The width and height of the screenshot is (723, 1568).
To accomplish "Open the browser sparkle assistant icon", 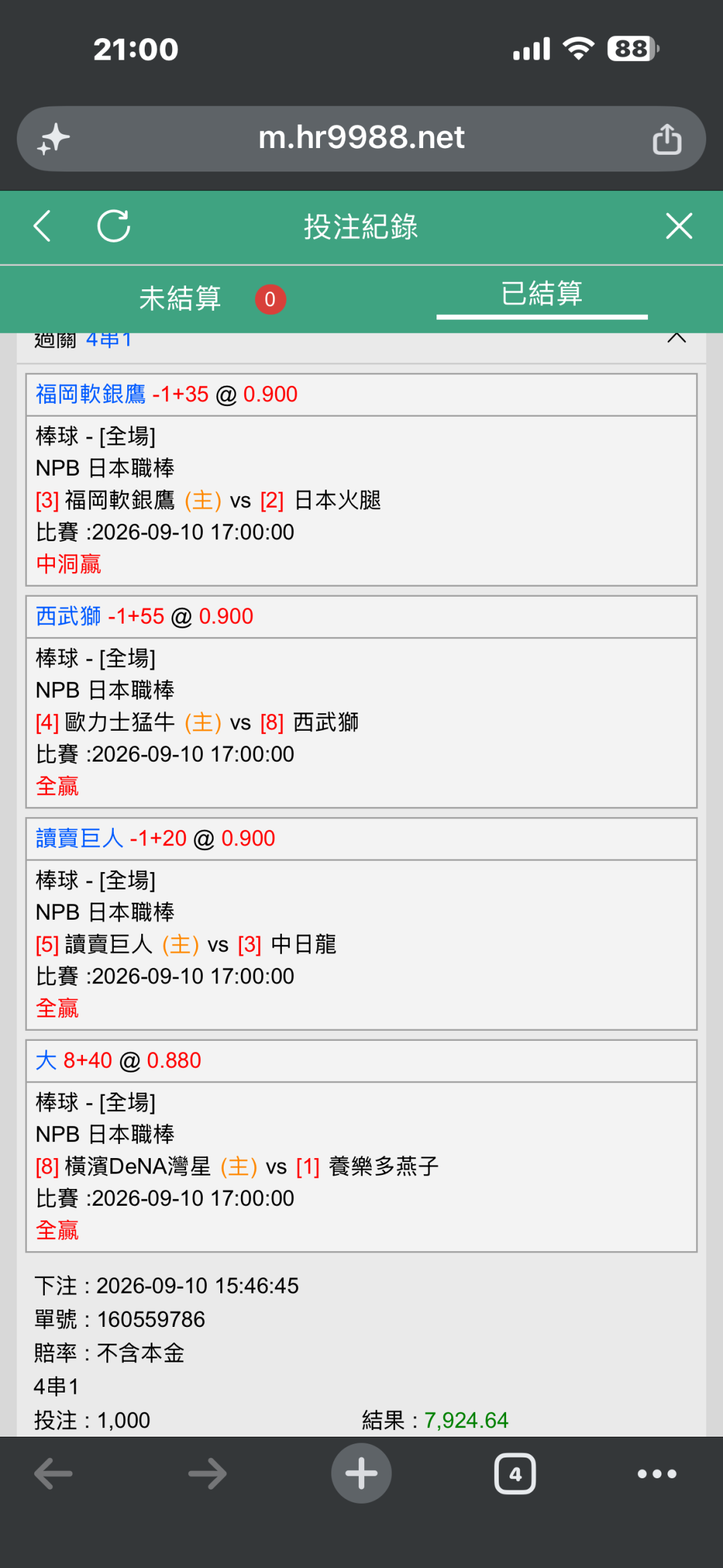I will (54, 139).
